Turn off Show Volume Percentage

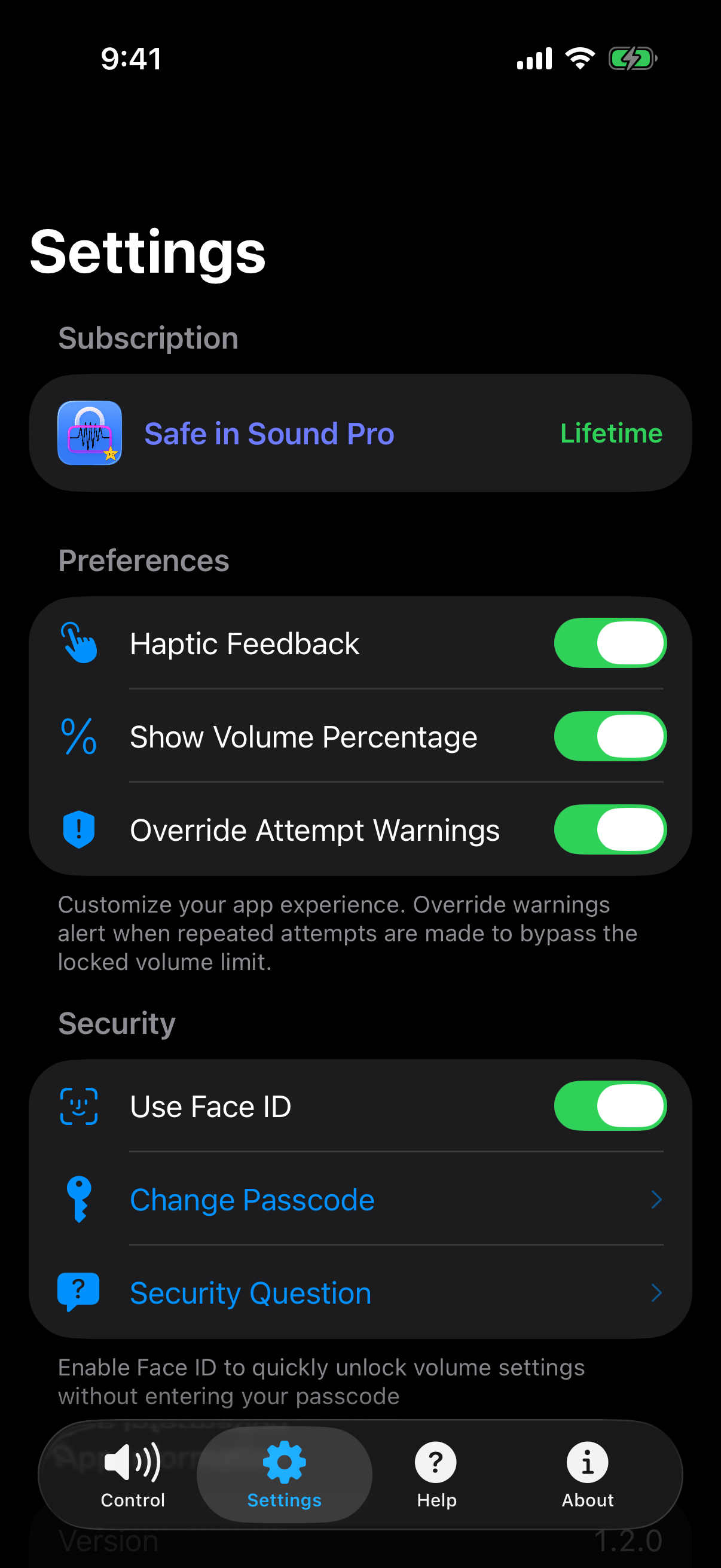coord(610,737)
